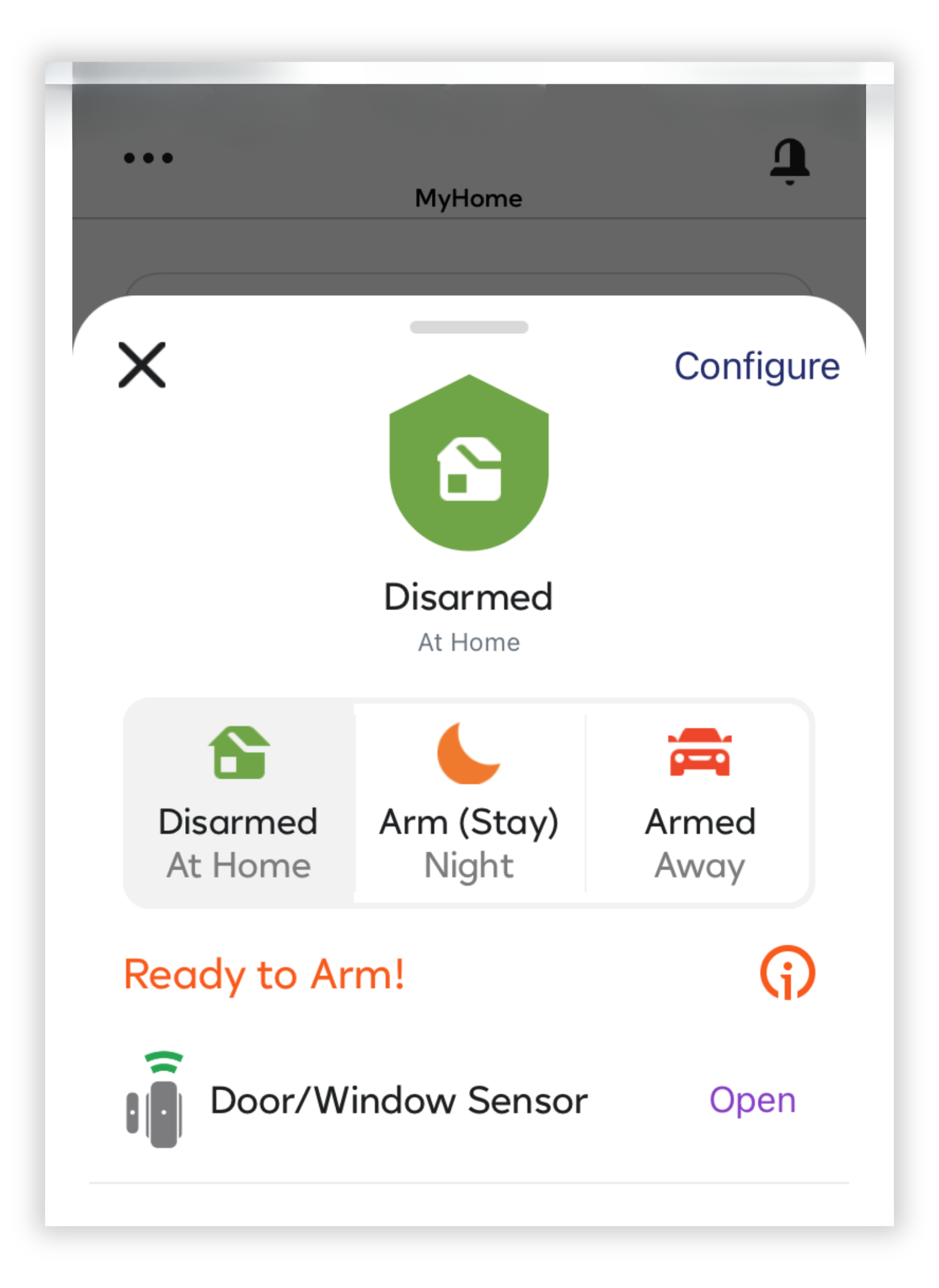Screen dimensions: 939x1288
Task: Switch to Arm (Stay) Night mode
Action: 469,802
